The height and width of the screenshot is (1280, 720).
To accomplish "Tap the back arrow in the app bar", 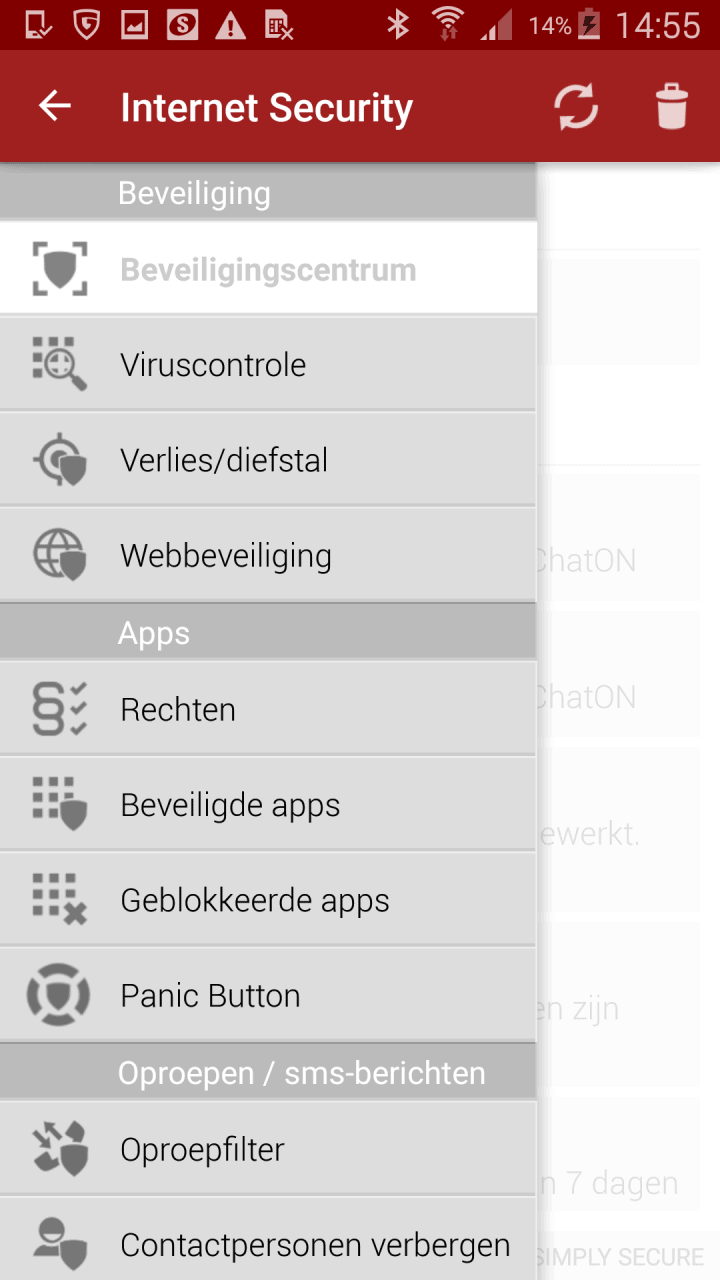I will 55,106.
